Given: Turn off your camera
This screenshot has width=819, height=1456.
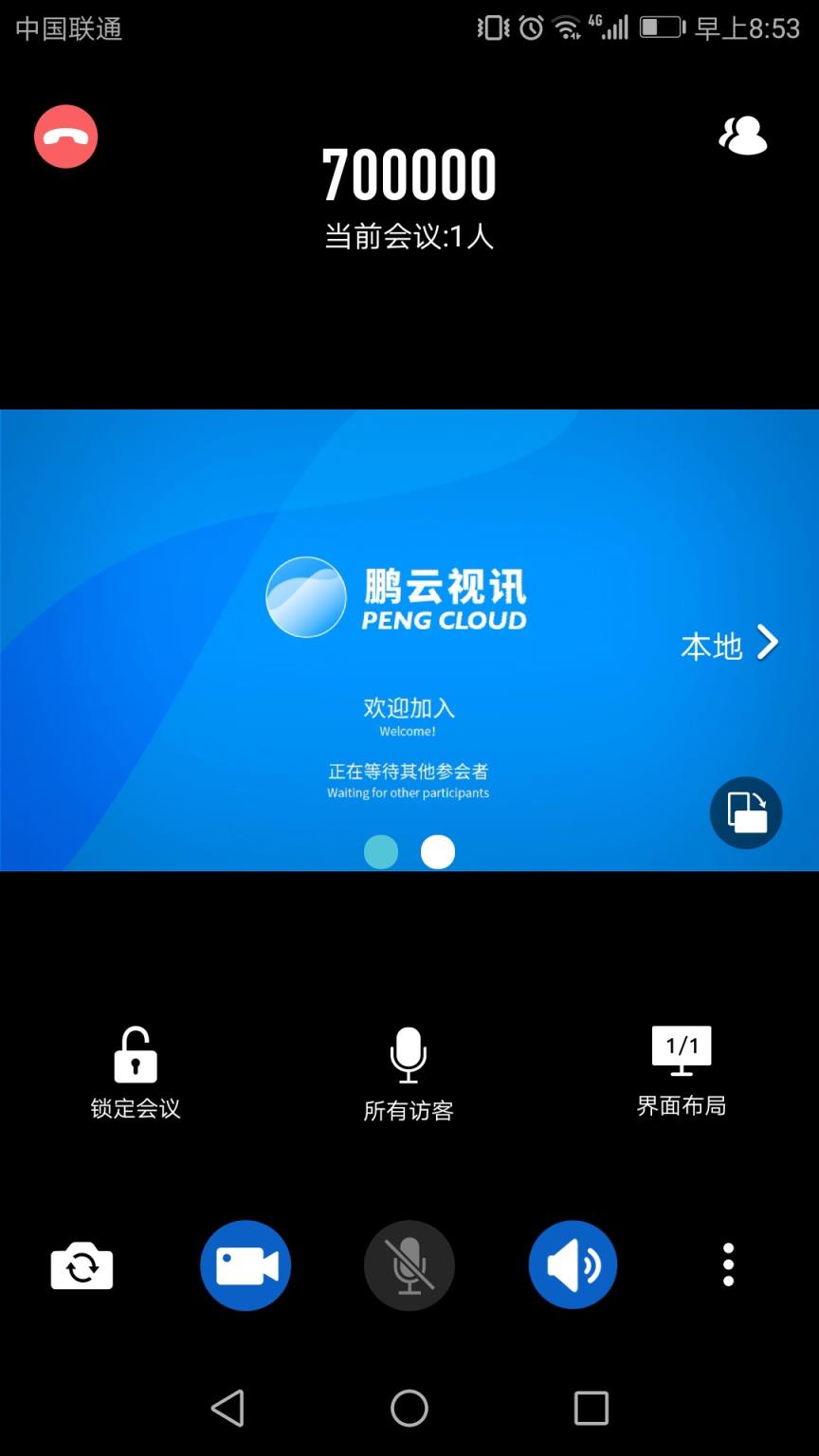Looking at the screenshot, I should [245, 1265].
